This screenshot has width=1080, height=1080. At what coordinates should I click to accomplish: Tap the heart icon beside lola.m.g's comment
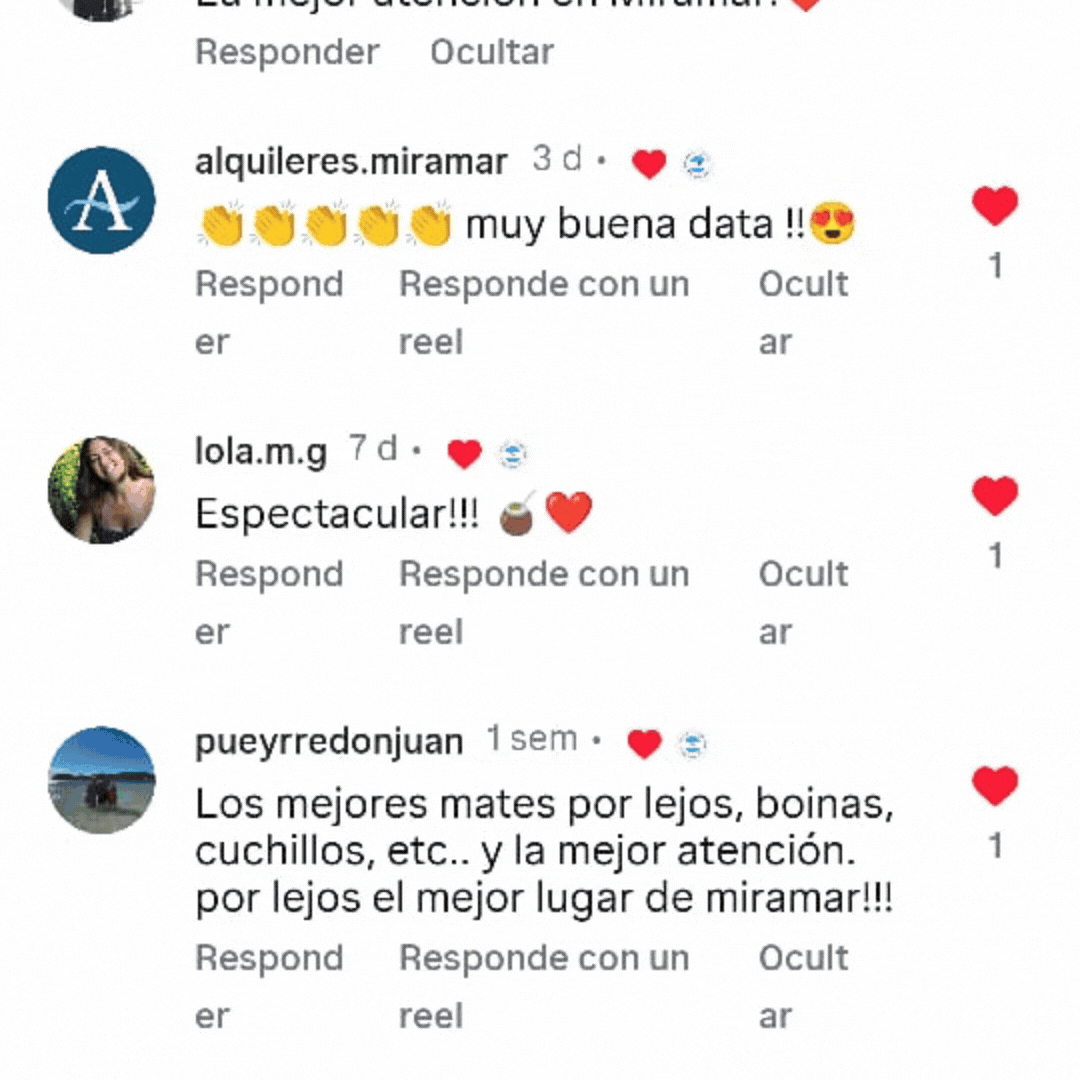click(x=995, y=495)
